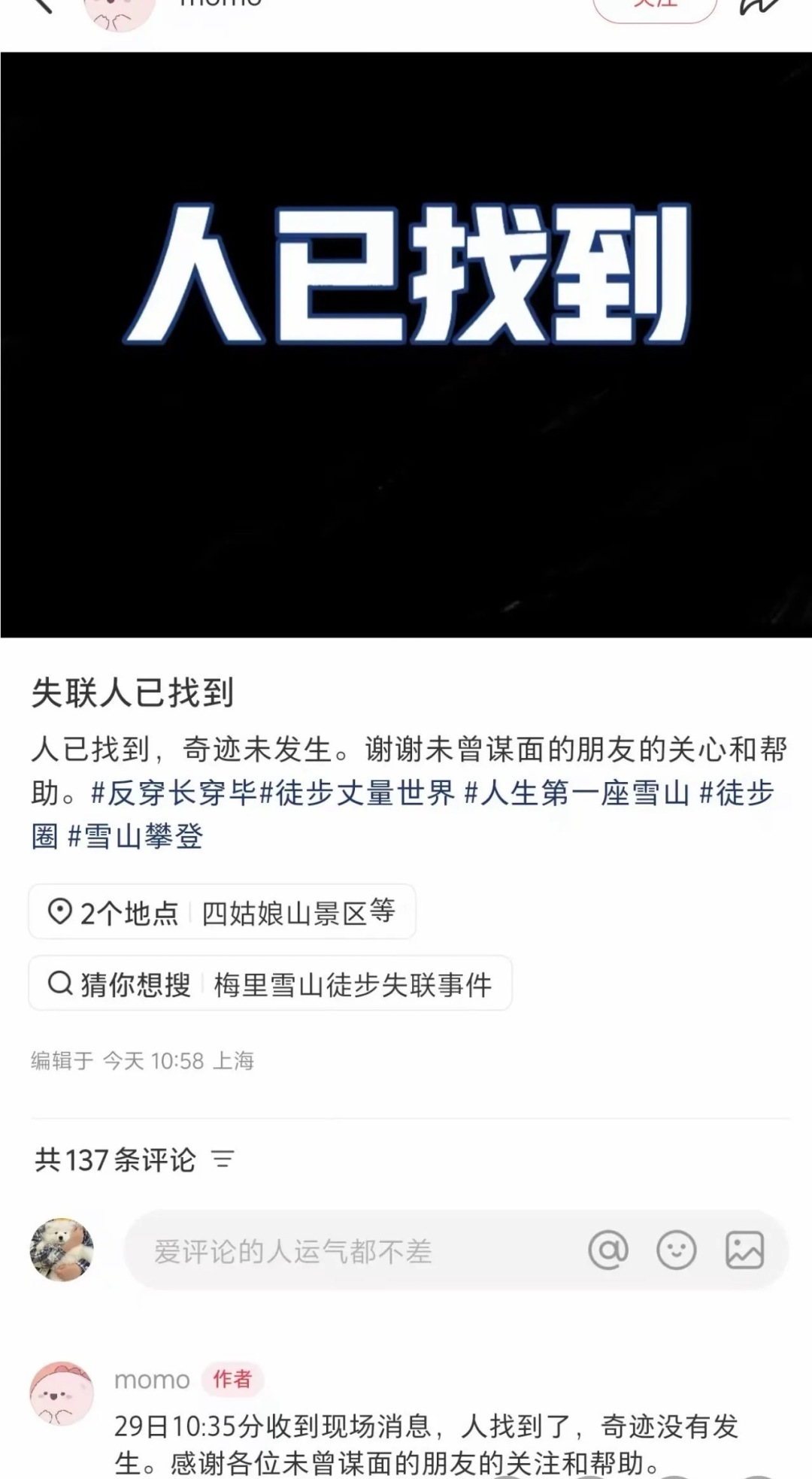Change comment sorting next to 共137条评论

pos(223,1160)
